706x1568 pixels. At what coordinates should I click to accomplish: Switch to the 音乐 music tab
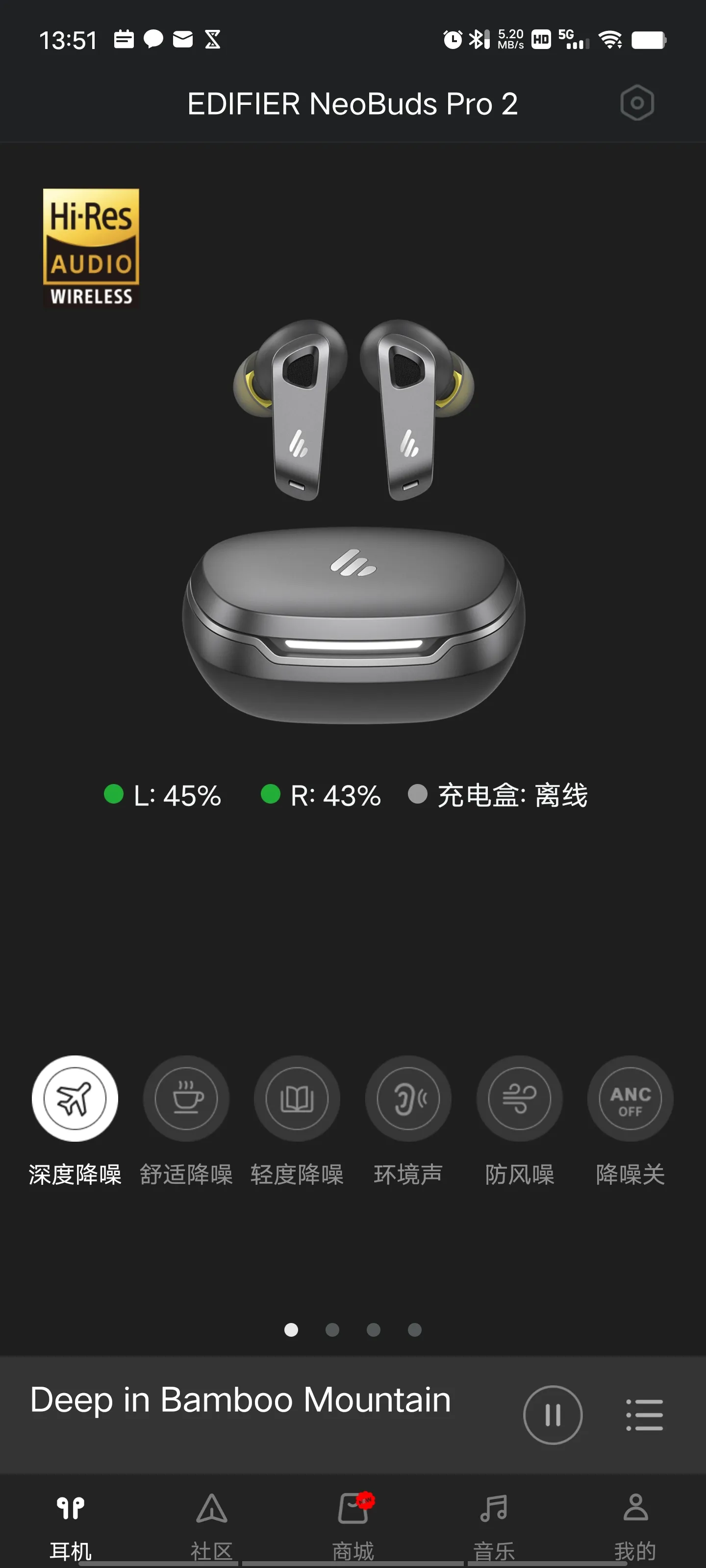(494, 1526)
